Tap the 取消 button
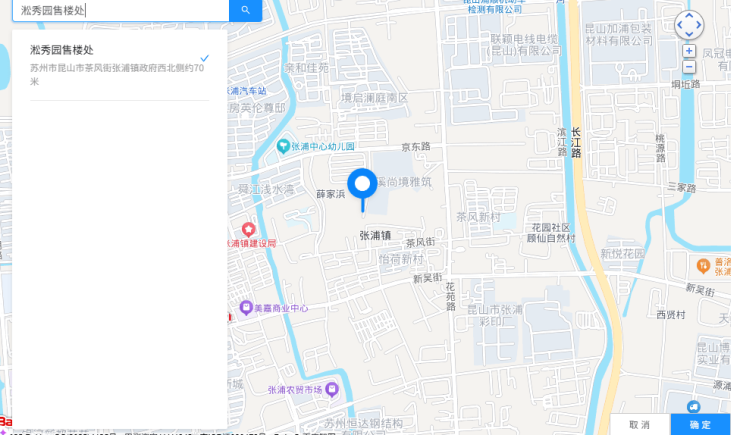Viewport: 740px width, 435px height. click(640, 425)
